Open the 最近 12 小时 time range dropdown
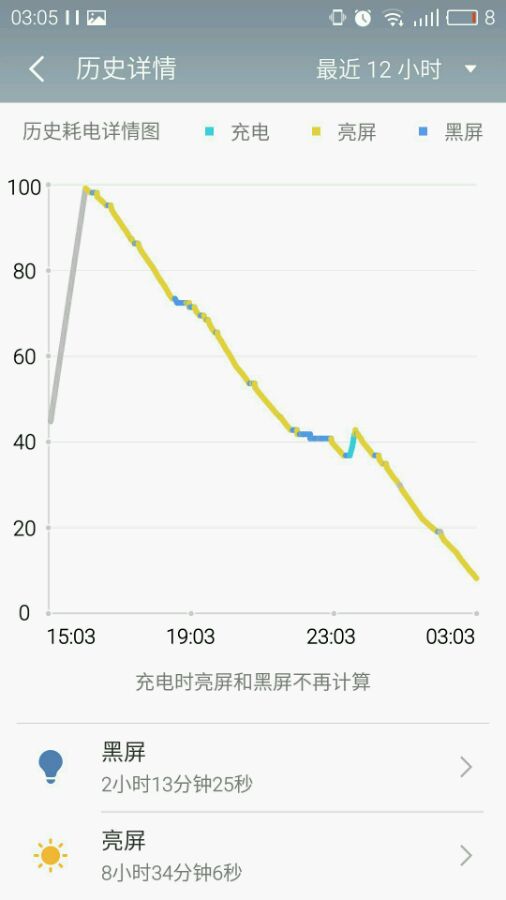This screenshot has width=506, height=900. point(396,69)
